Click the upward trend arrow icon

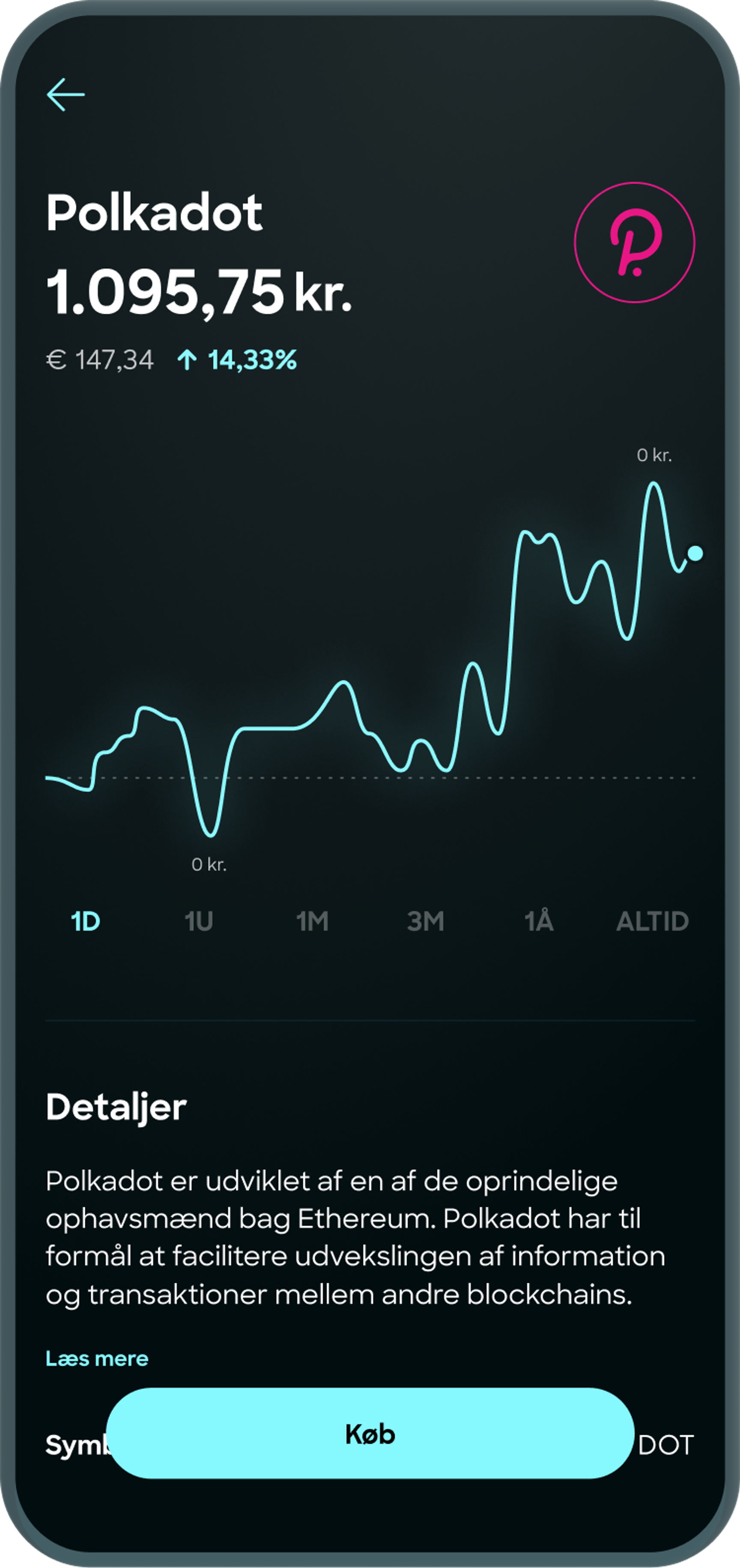pos(188,360)
